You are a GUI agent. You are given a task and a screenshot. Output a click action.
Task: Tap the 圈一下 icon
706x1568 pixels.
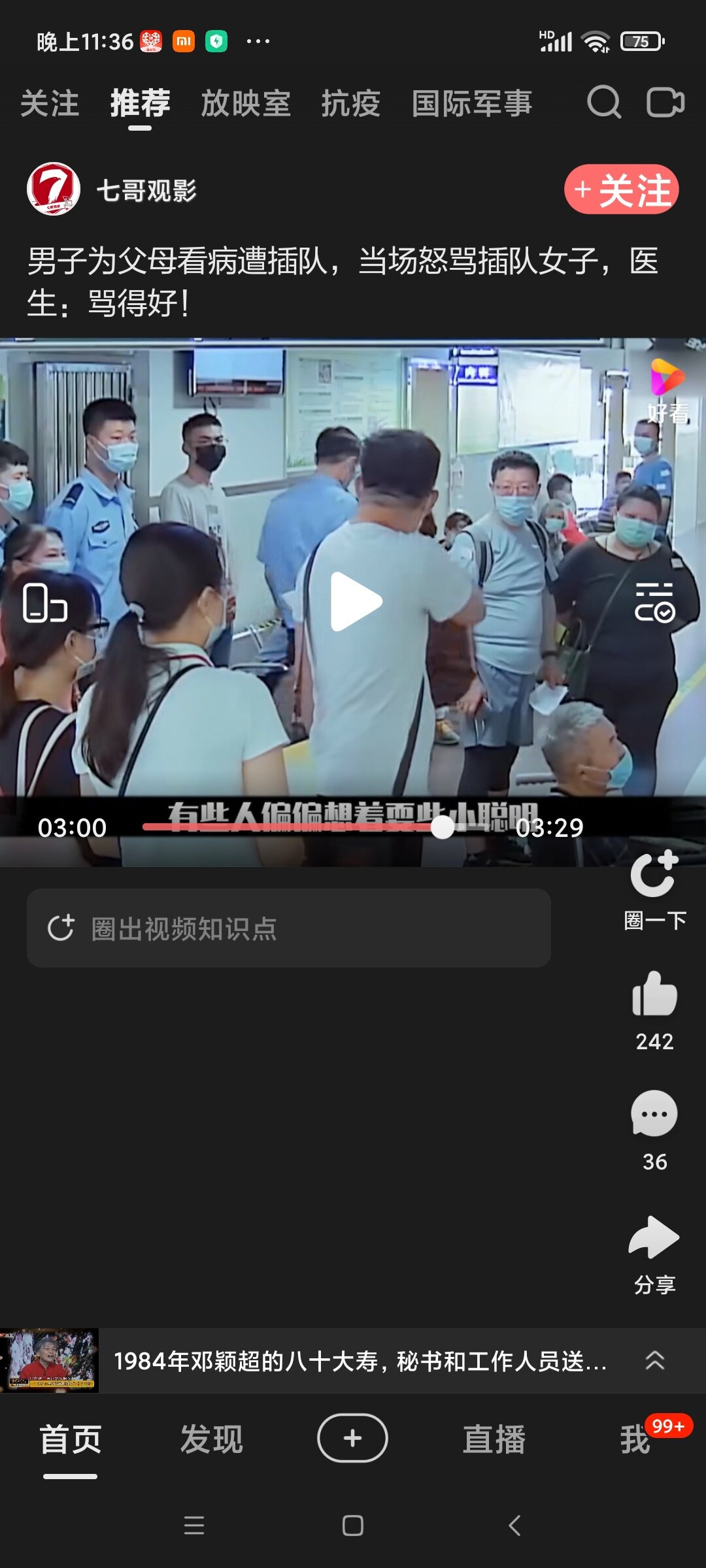tap(654, 876)
